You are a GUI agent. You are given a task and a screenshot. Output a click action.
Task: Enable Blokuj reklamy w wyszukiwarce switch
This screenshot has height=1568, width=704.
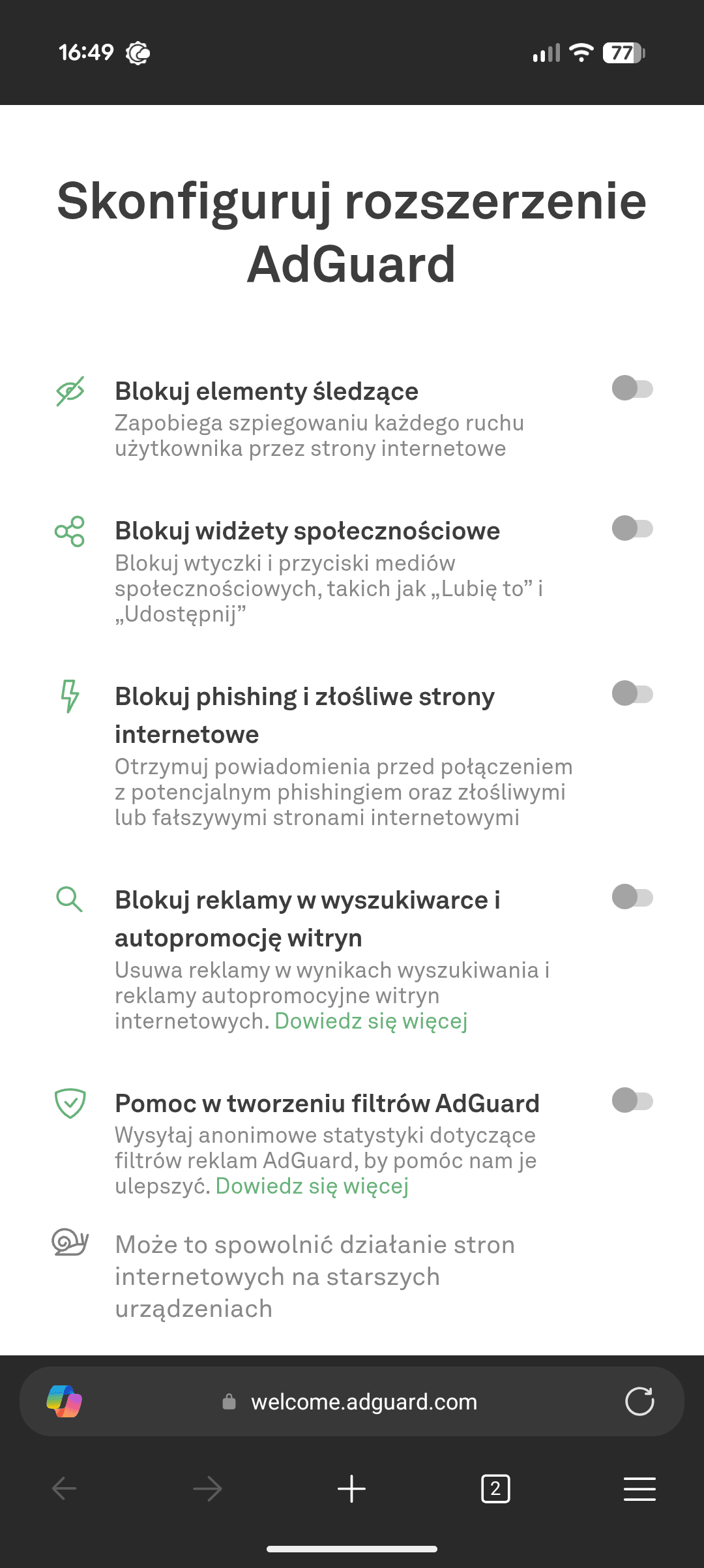632,897
